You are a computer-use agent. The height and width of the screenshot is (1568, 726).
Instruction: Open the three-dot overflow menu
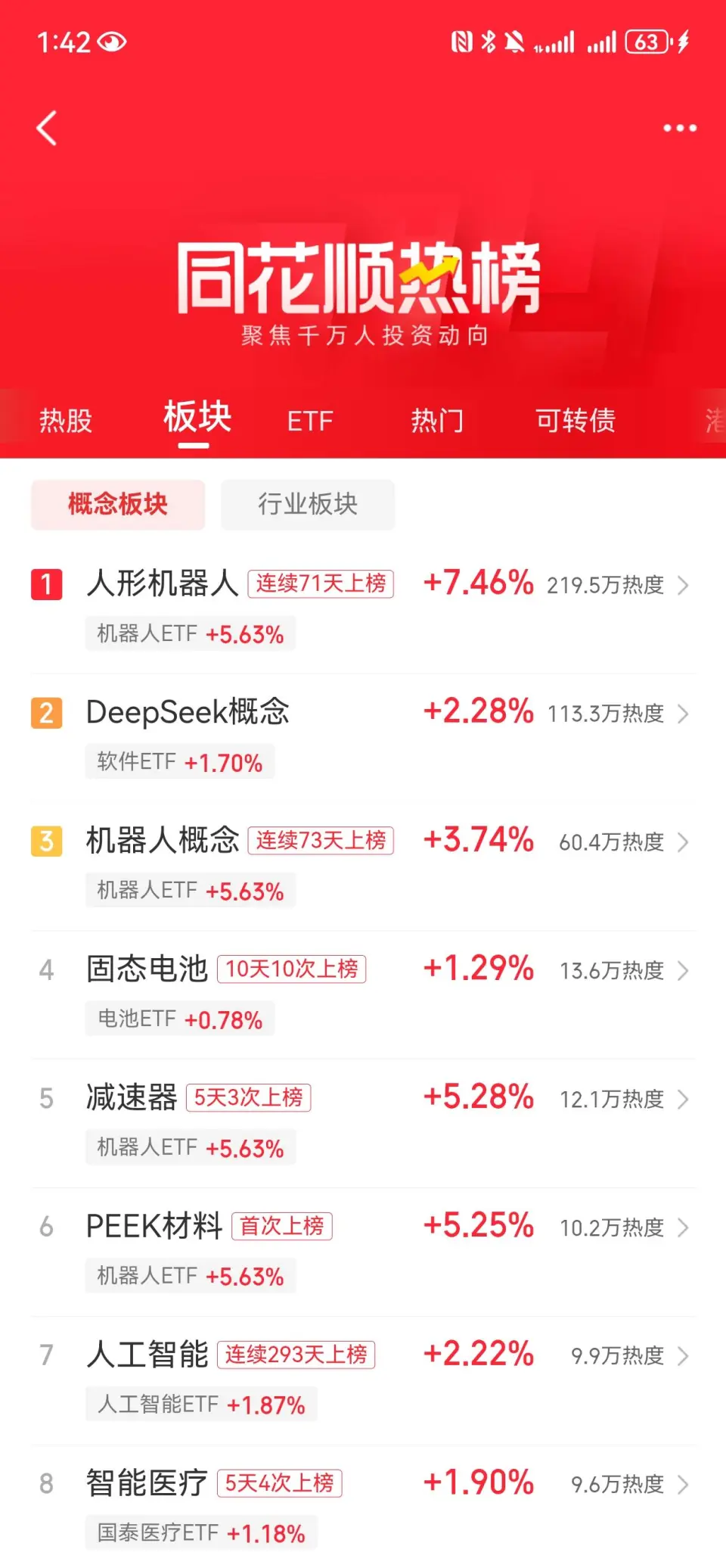pos(679,128)
